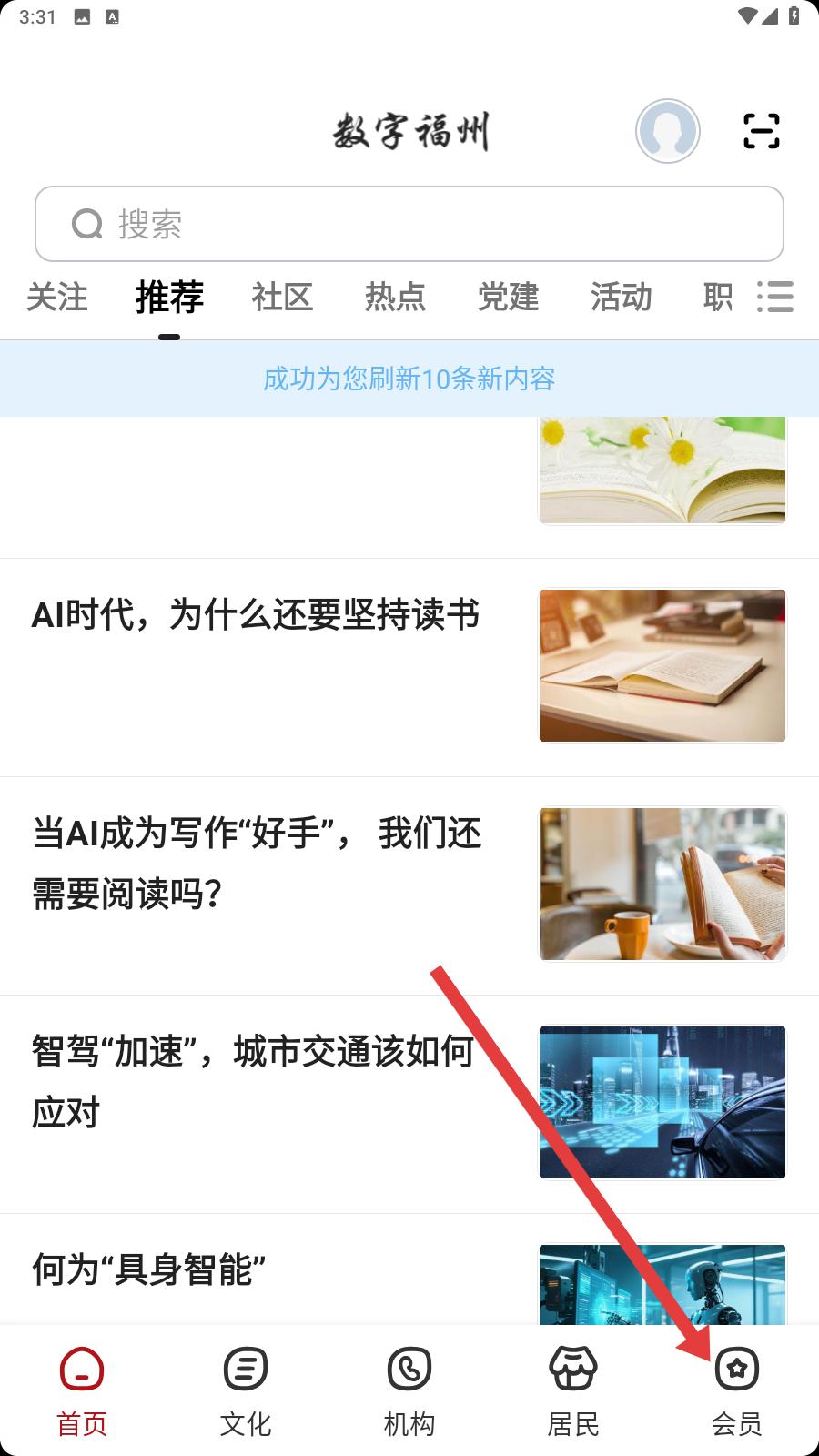Screen dimensions: 819x1456
Task: Tap the 搜索 search box
Action: [x=409, y=224]
